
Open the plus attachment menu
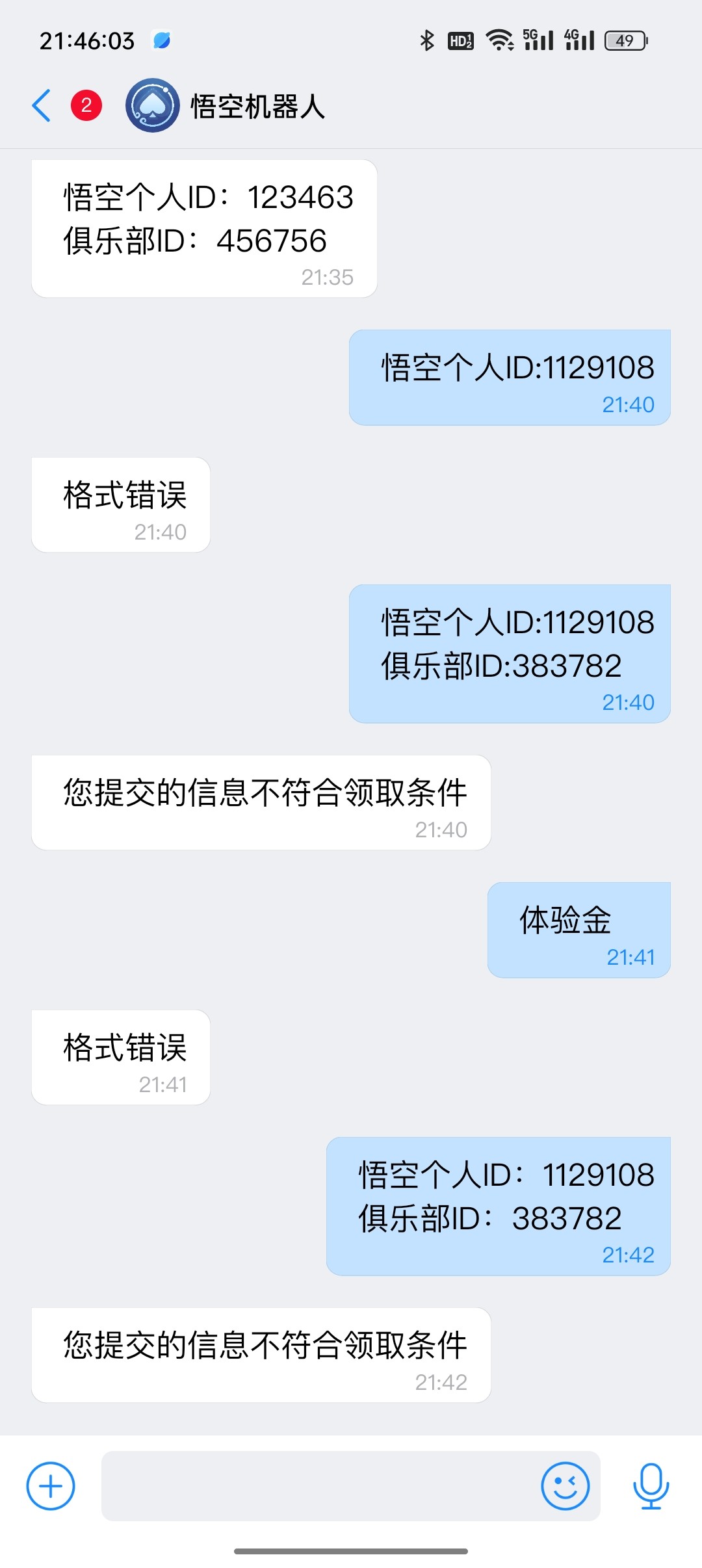51,1486
